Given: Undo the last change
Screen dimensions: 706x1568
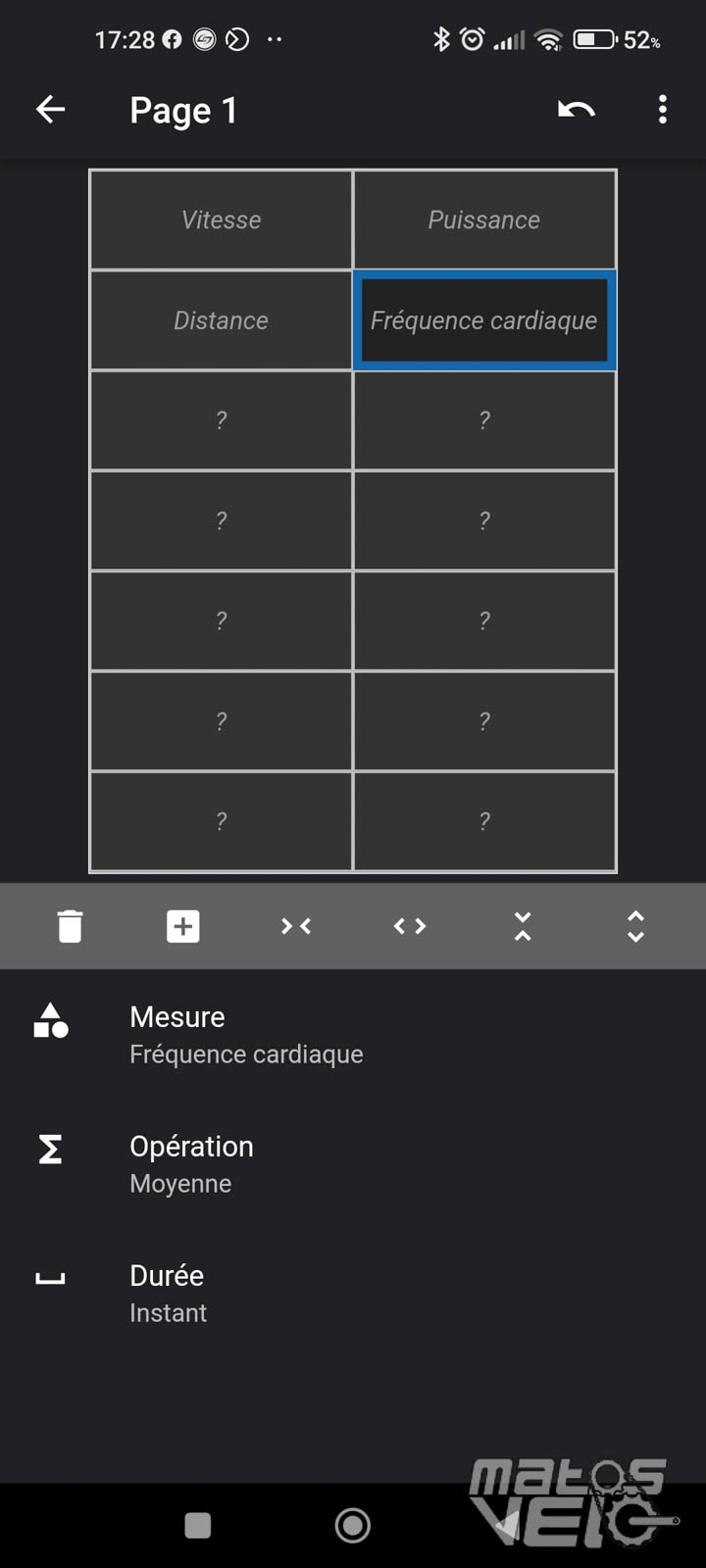Looking at the screenshot, I should [577, 110].
